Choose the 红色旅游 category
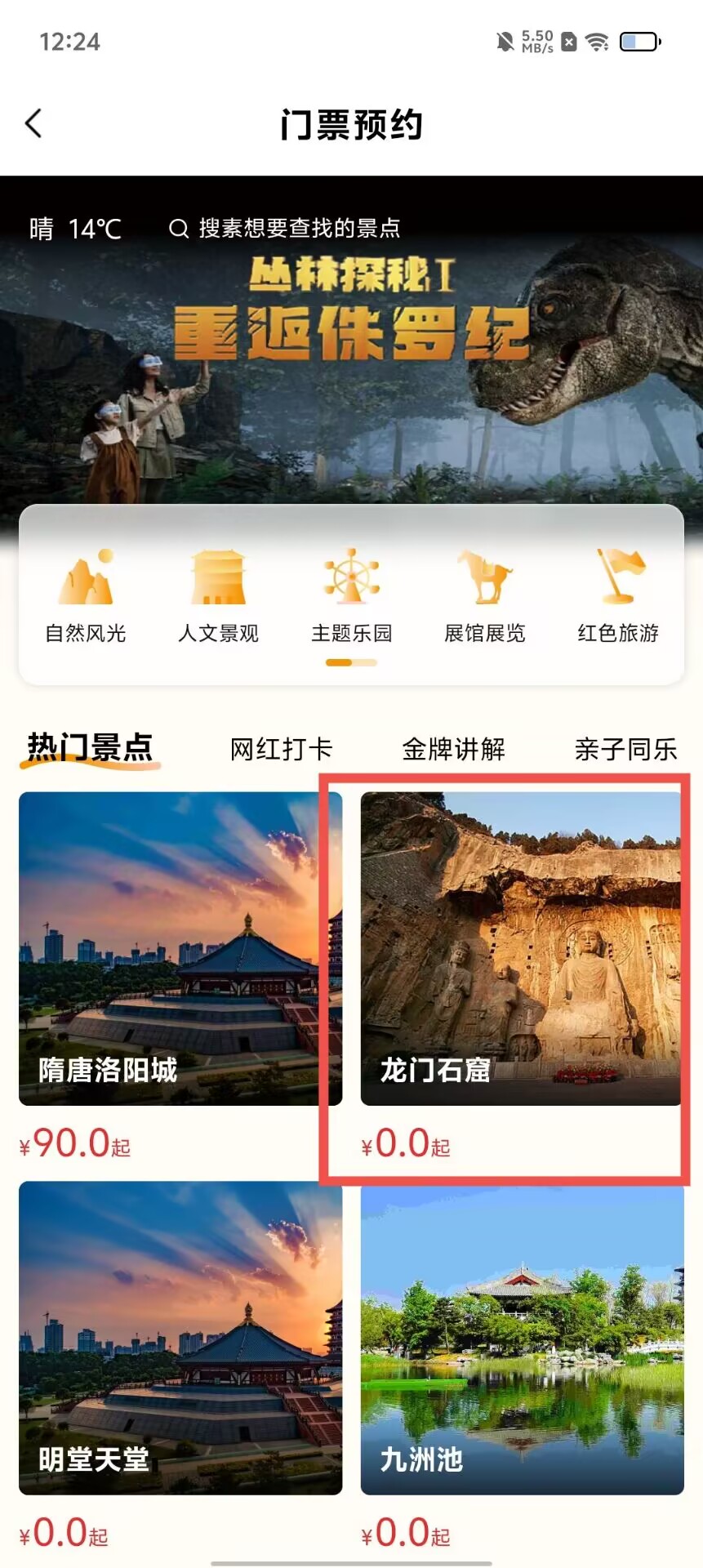The height and width of the screenshot is (1568, 703). tap(618, 596)
